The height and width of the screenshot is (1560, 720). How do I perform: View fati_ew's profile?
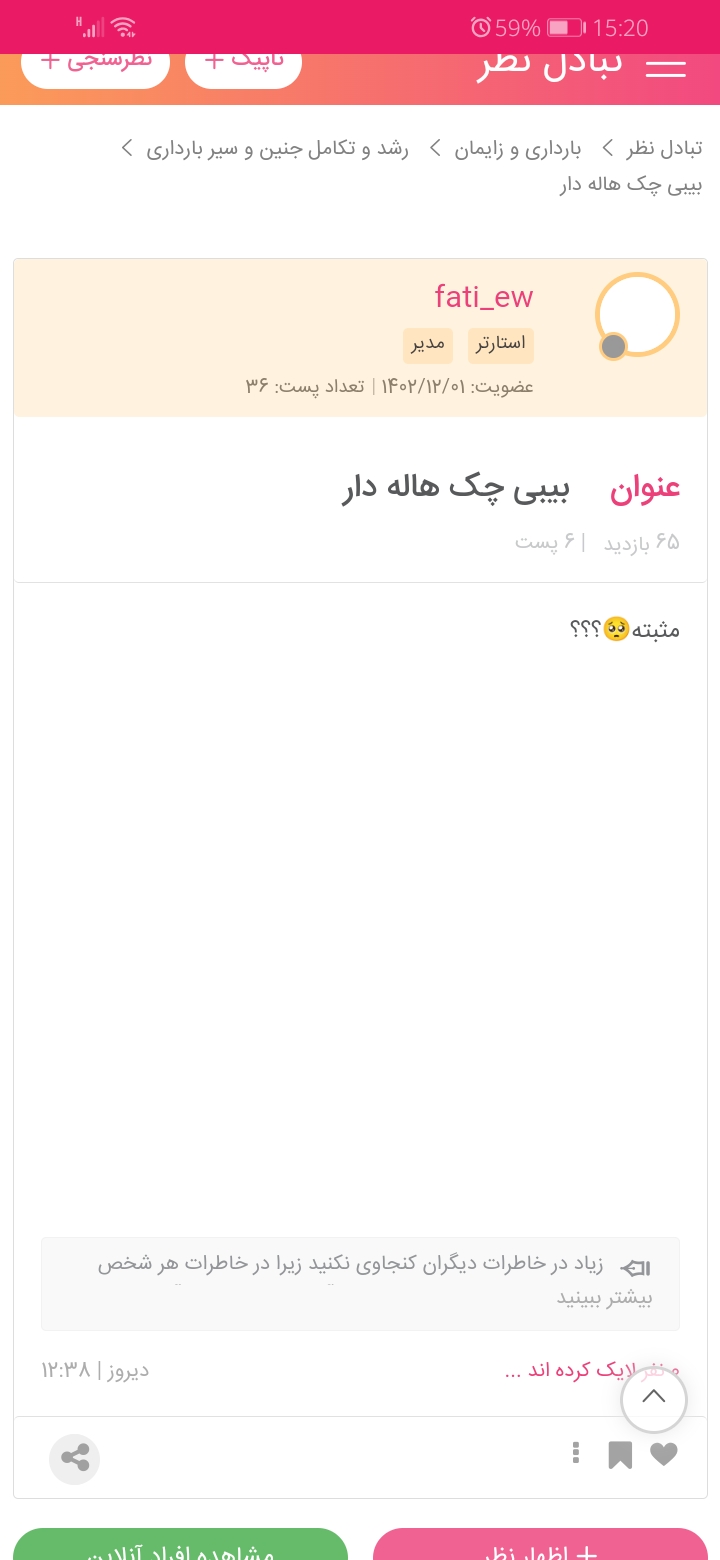(484, 297)
